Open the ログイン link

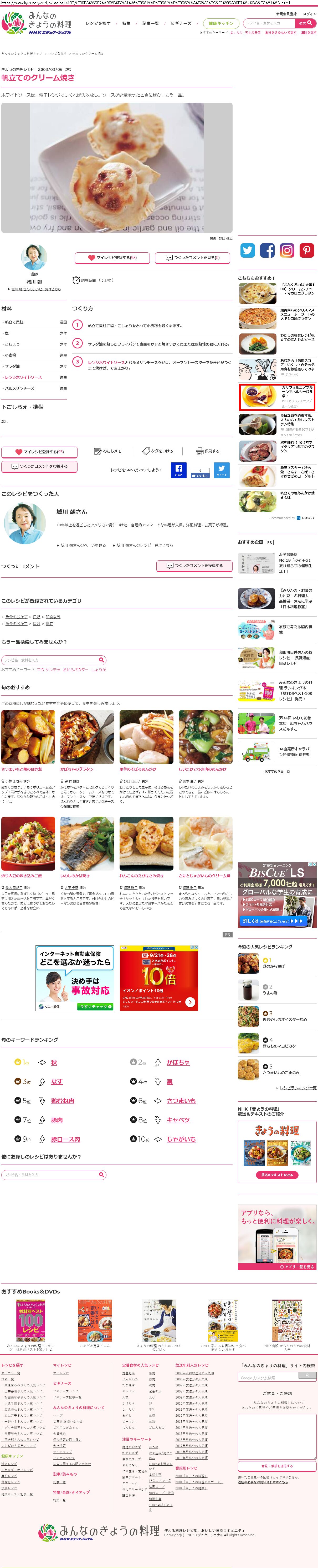point(309,14)
